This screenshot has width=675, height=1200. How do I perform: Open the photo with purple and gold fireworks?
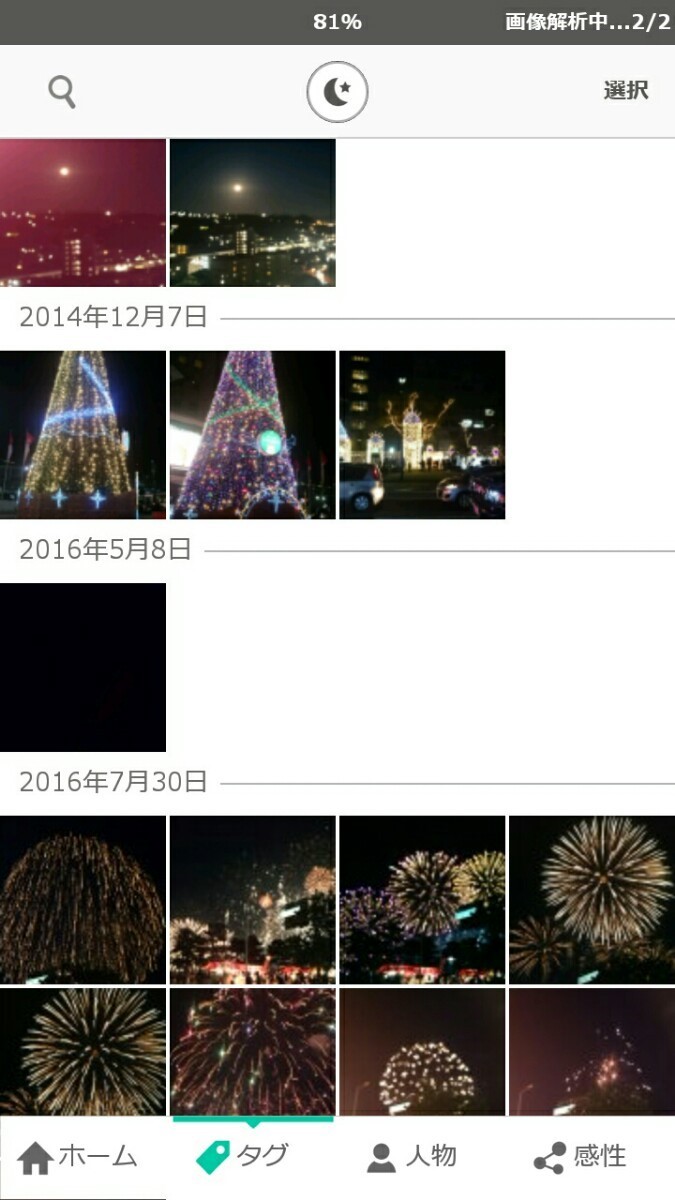(x=422, y=900)
